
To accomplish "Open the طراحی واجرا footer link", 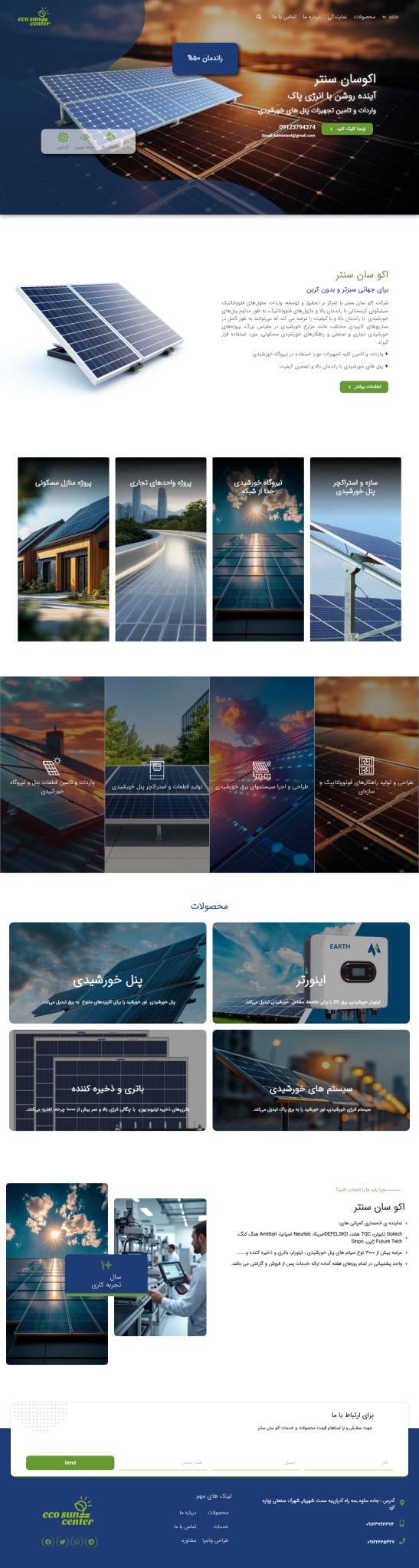I will click(215, 1540).
